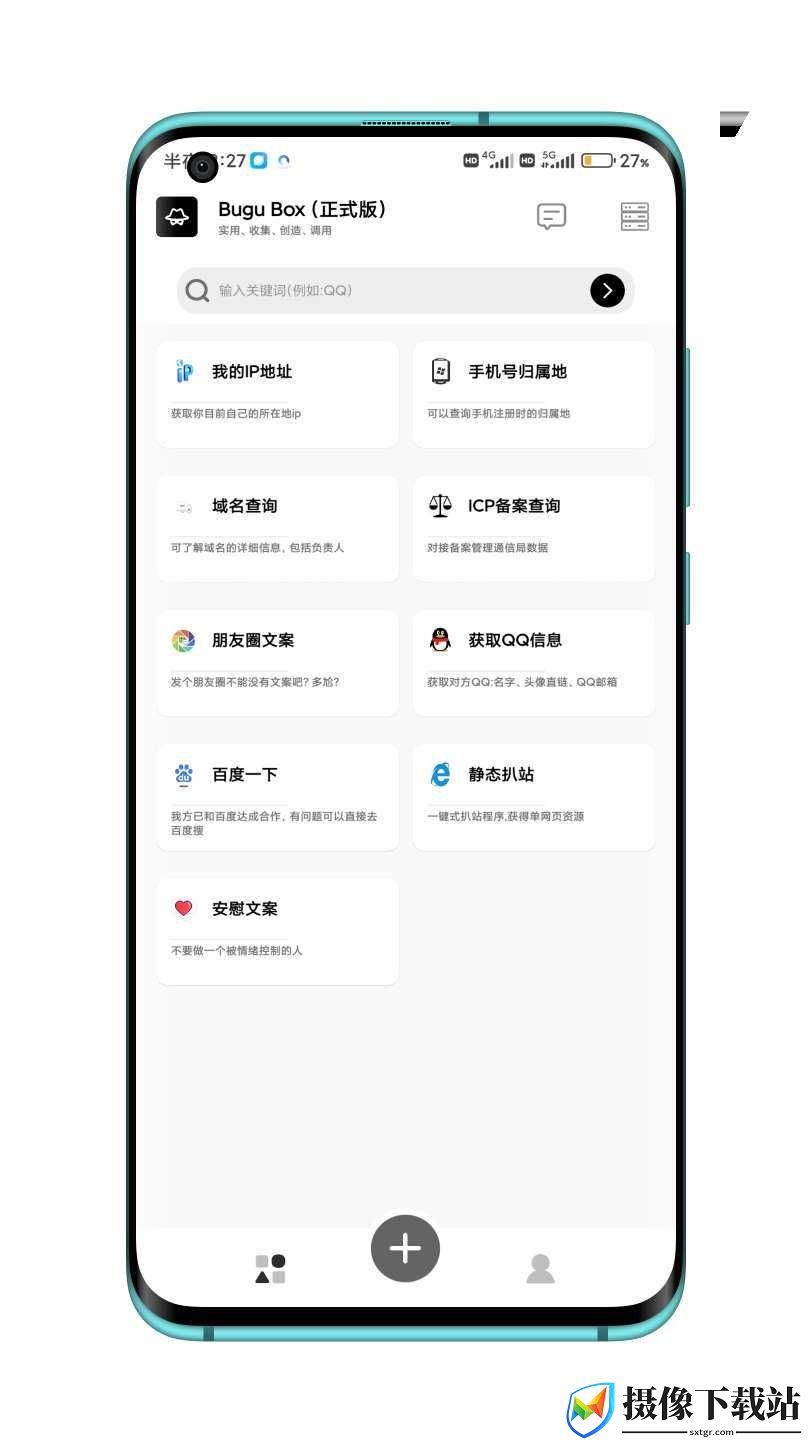
Task: Focus the keyword search field
Action: [388, 290]
